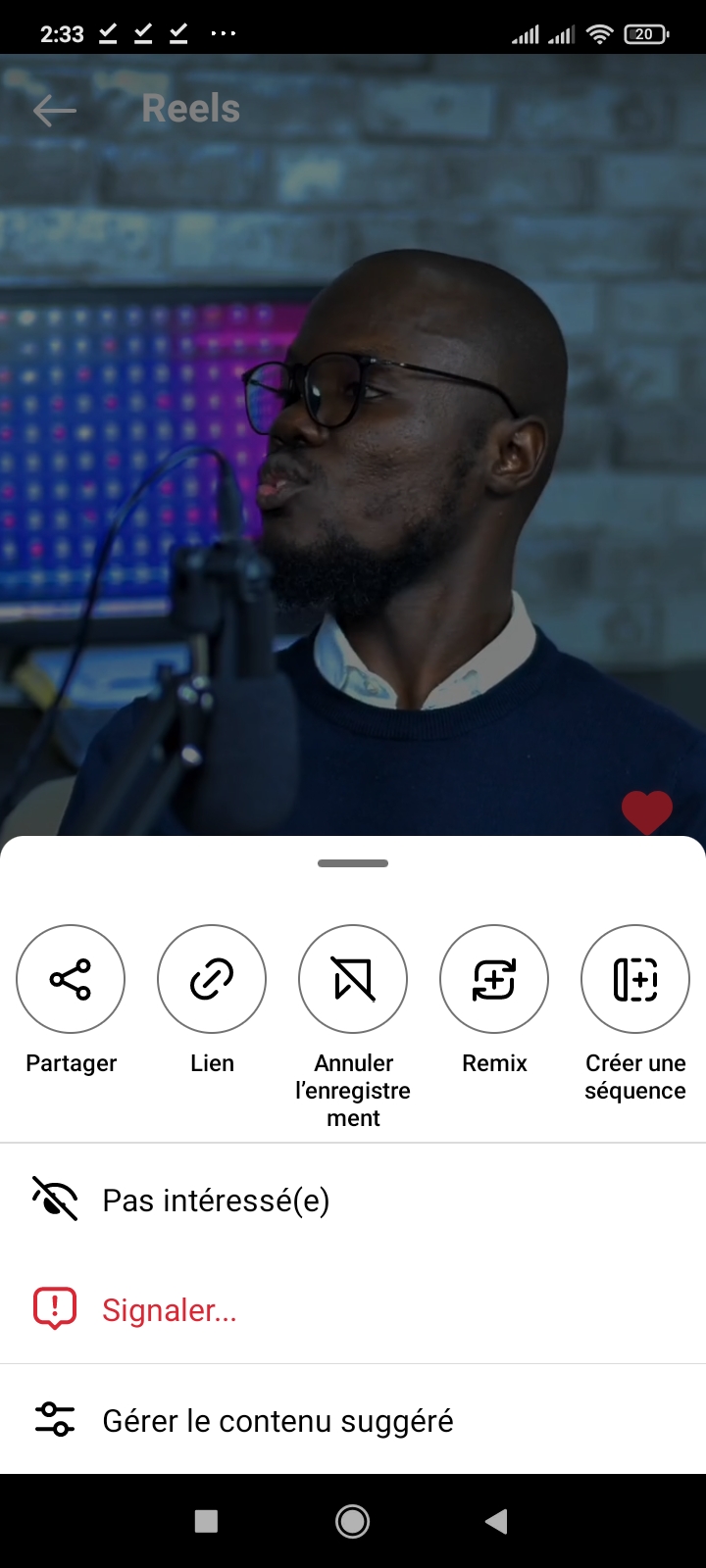This screenshot has width=706, height=1568.
Task: Open Gérer le contenu suggéré
Action: pos(277,1421)
